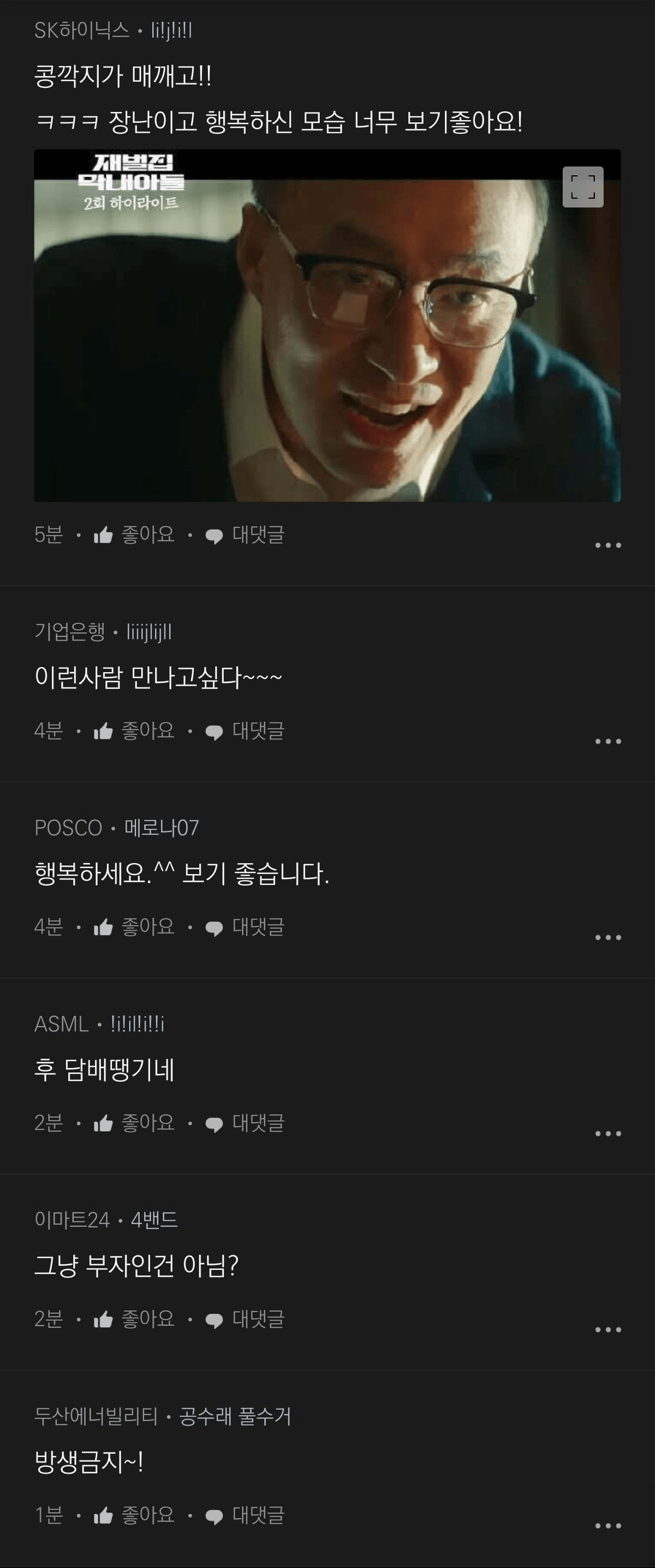
Task: Reply to the ASML comment
Action: (x=245, y=1123)
